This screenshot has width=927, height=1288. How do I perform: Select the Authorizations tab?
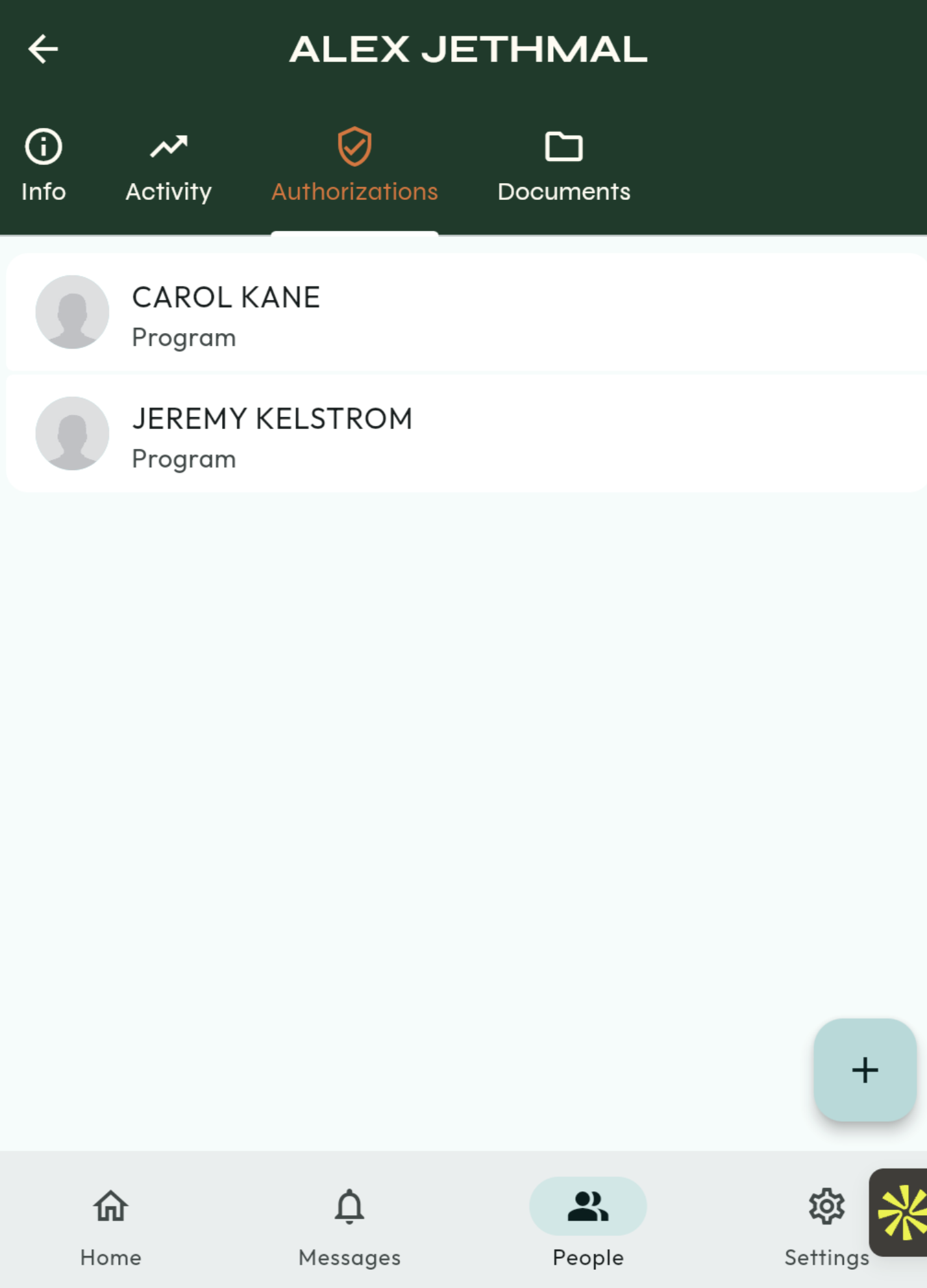coord(354,166)
